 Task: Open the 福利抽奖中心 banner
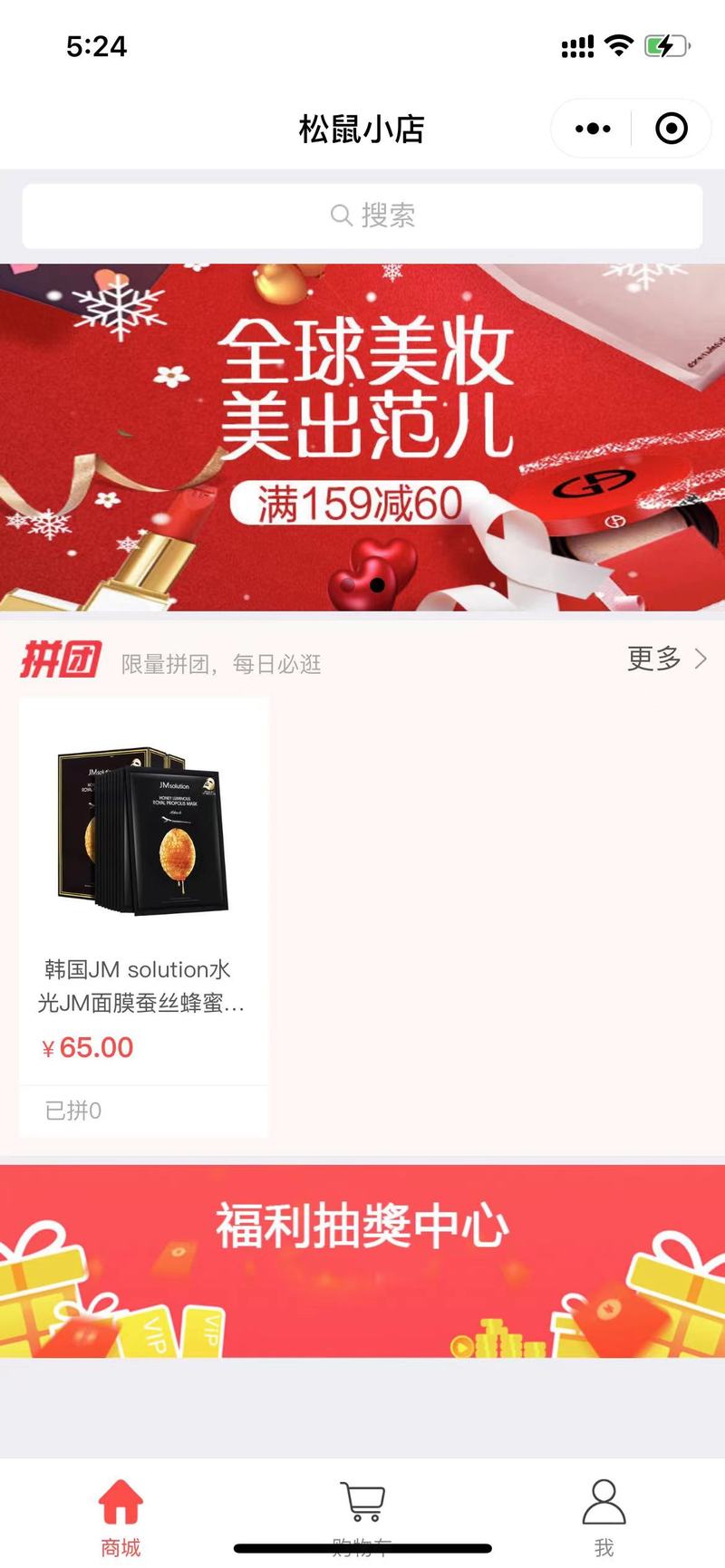click(x=362, y=1261)
